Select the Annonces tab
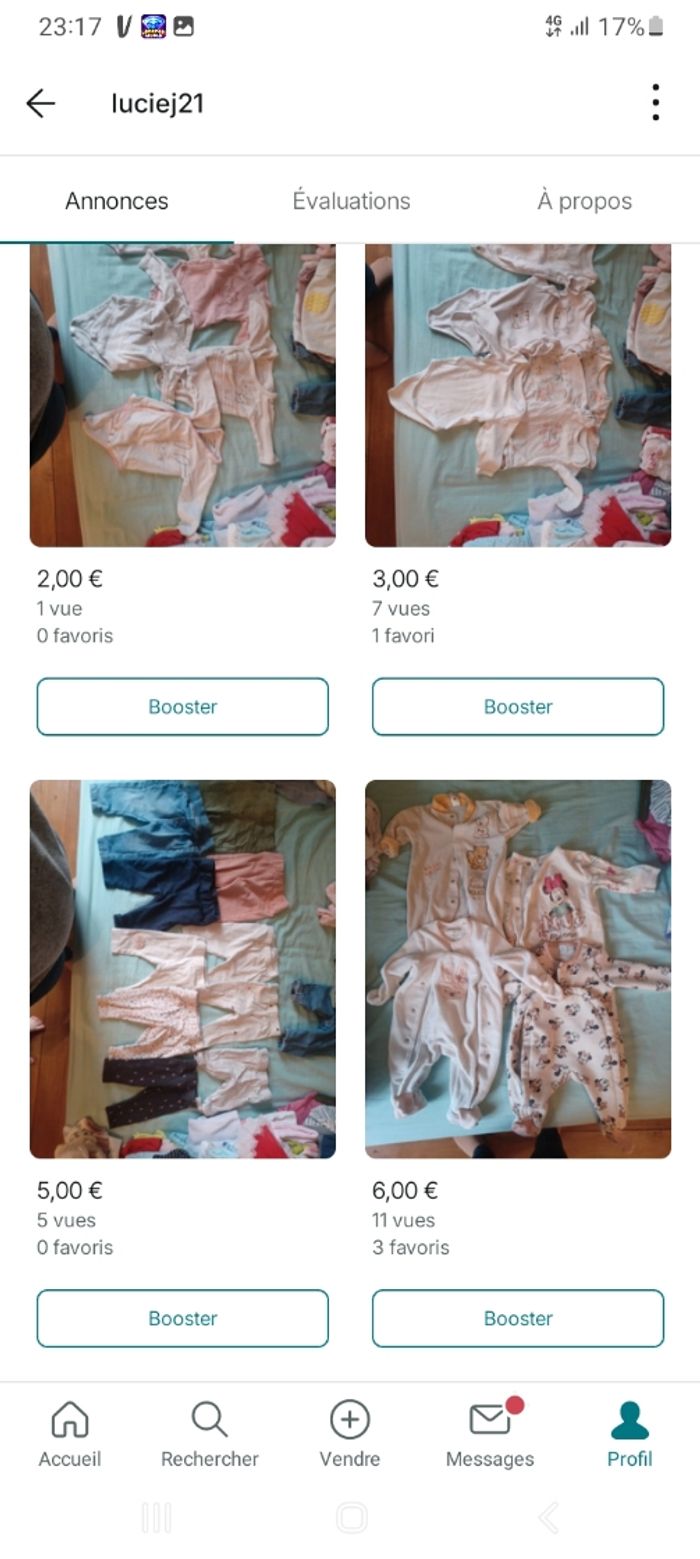This screenshot has height=1559, width=700. click(116, 201)
